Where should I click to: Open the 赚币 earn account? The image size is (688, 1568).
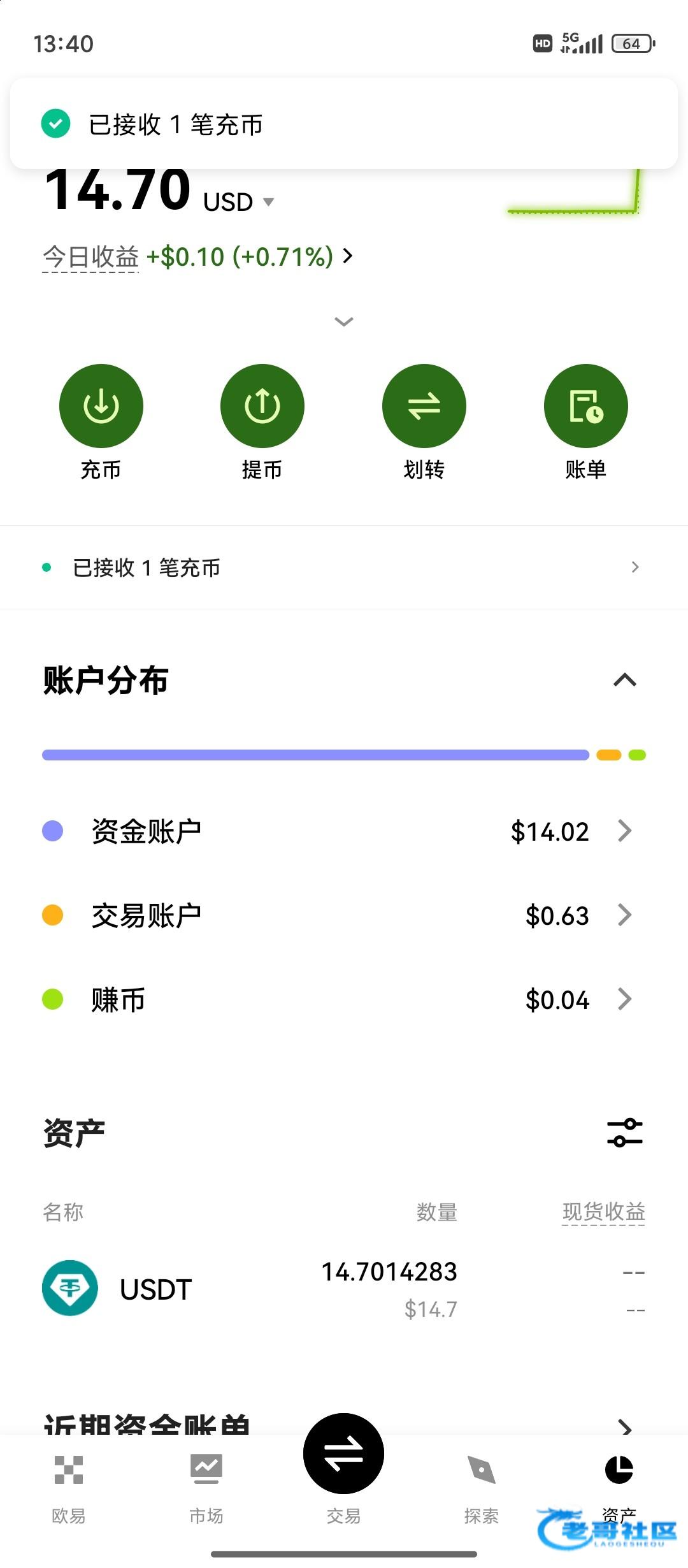(x=344, y=999)
